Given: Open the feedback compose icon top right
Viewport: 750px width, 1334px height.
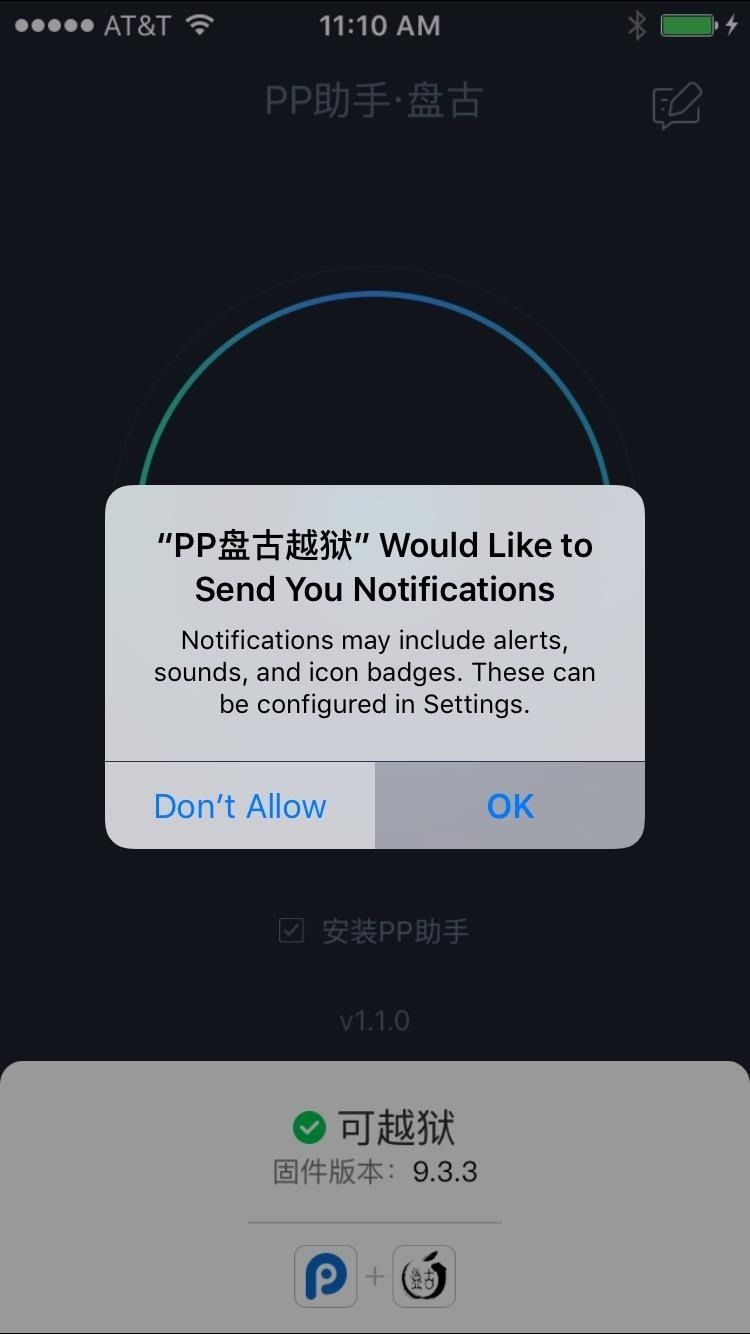Looking at the screenshot, I should pos(676,103).
